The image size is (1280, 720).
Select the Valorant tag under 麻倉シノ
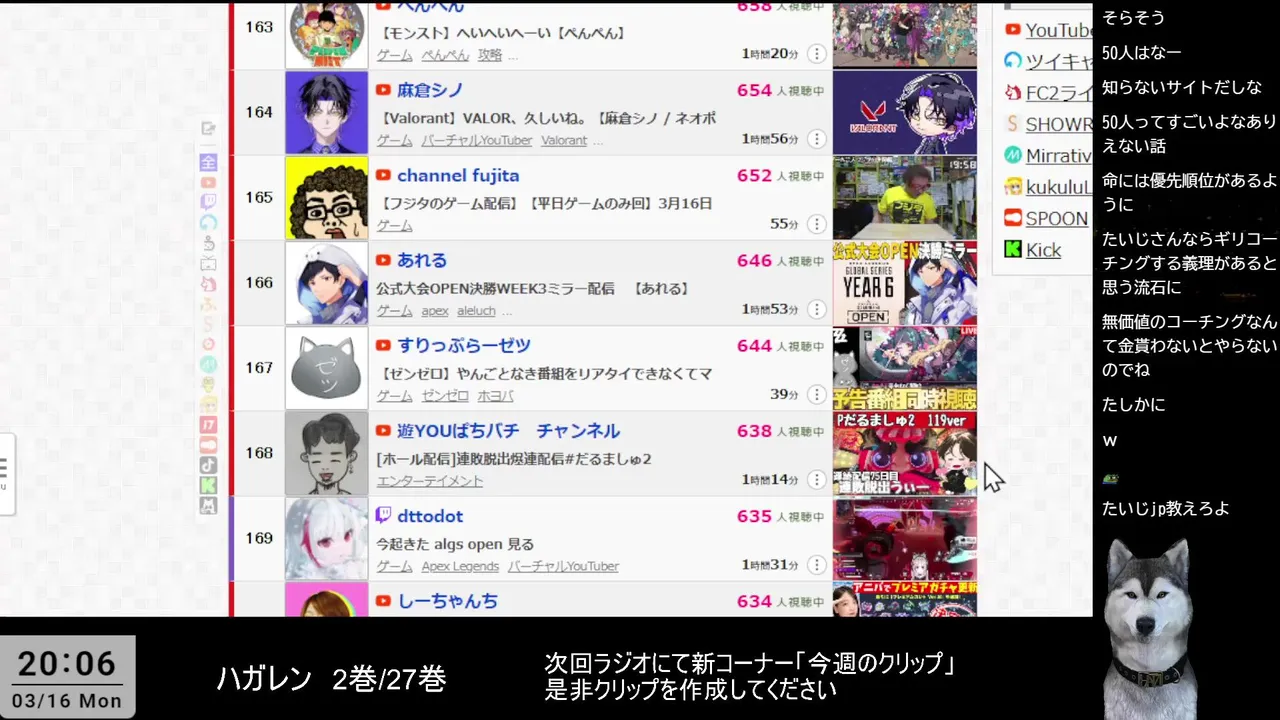coord(564,140)
